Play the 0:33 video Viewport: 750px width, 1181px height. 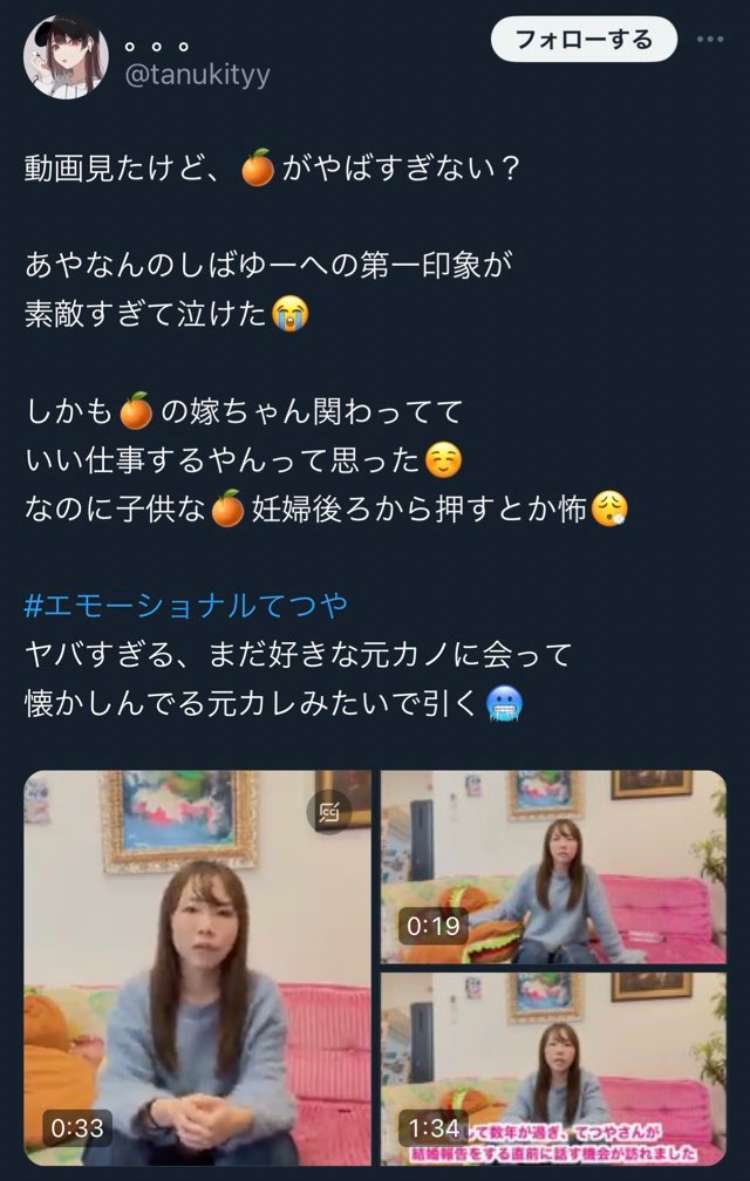pyautogui.click(x=198, y=967)
